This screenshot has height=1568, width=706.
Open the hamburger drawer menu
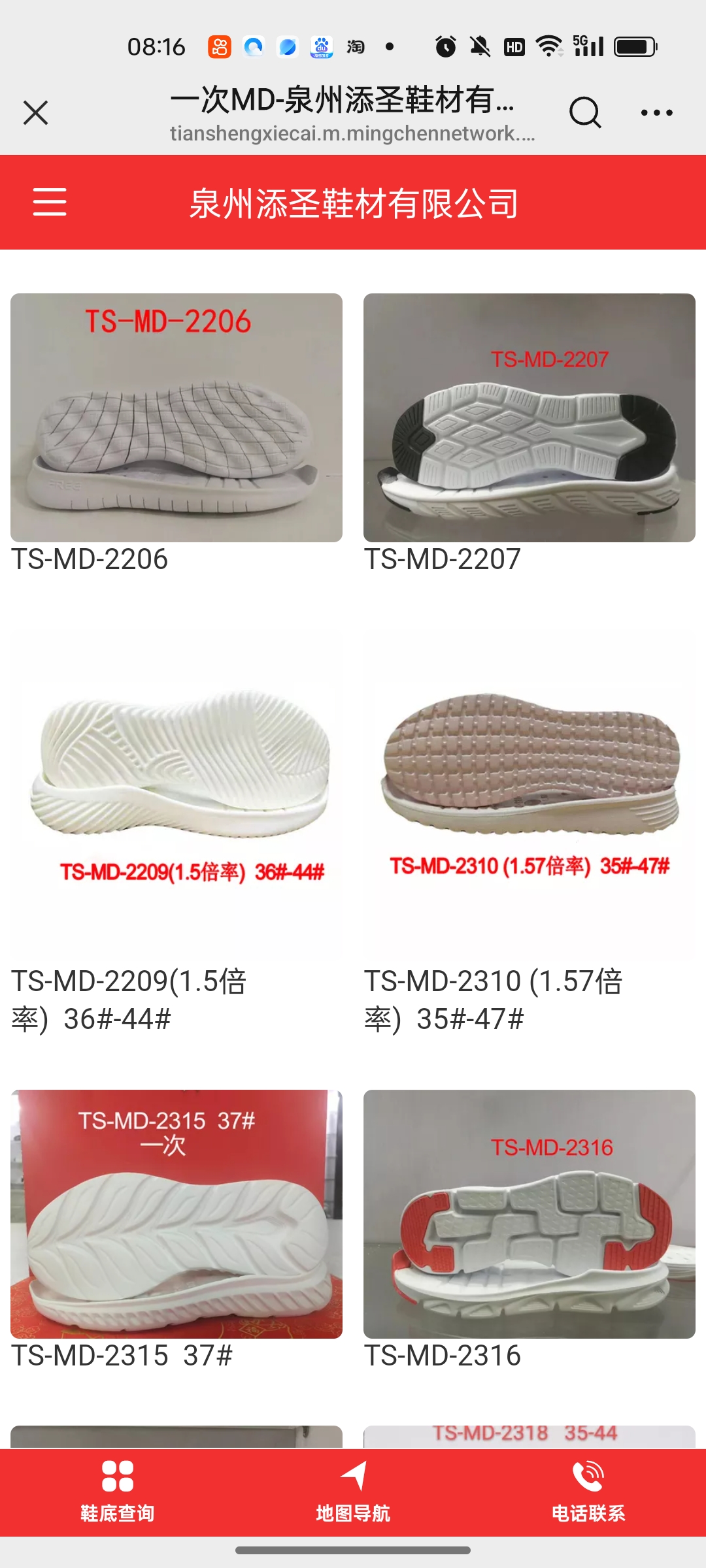point(50,201)
